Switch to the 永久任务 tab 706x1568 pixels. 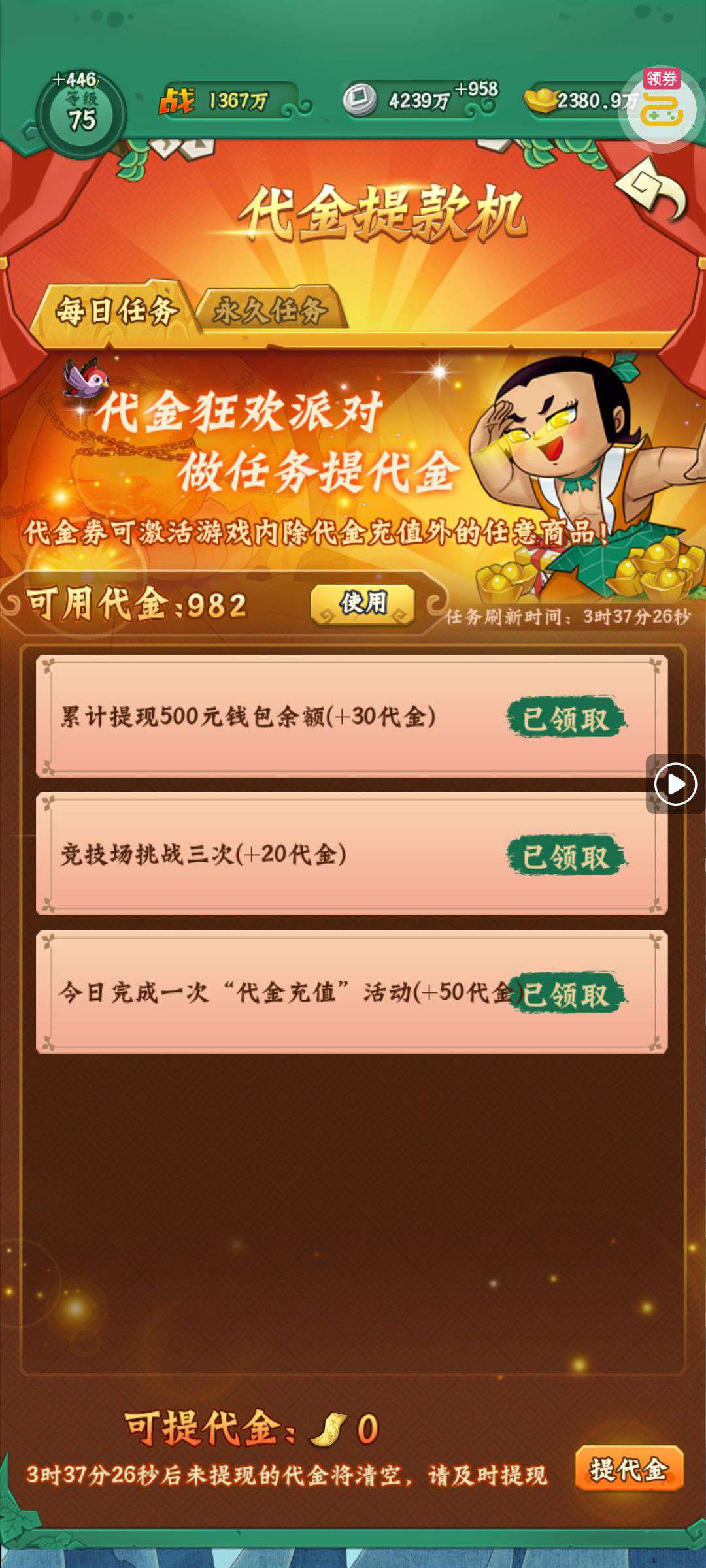click(271, 310)
